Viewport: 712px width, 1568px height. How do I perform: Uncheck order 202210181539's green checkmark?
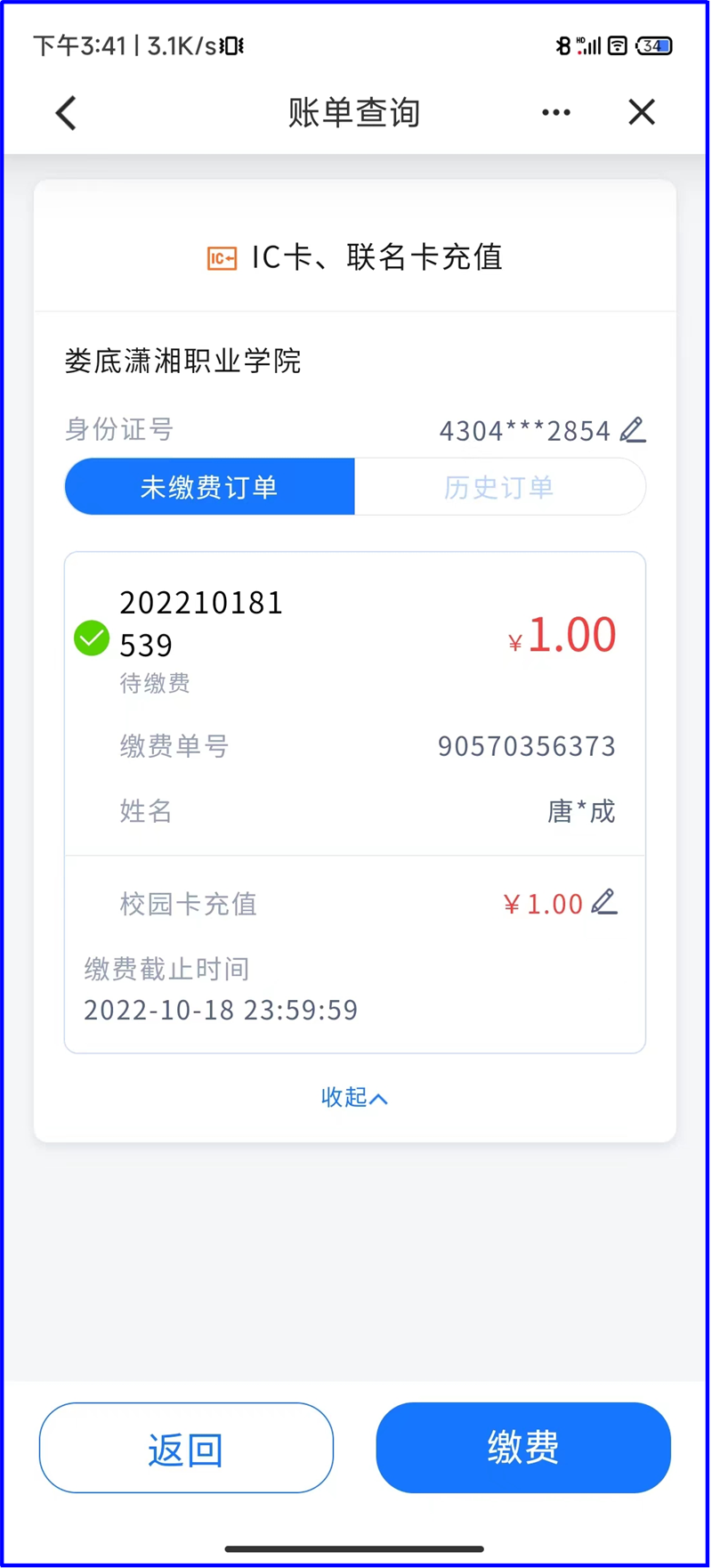click(x=92, y=638)
